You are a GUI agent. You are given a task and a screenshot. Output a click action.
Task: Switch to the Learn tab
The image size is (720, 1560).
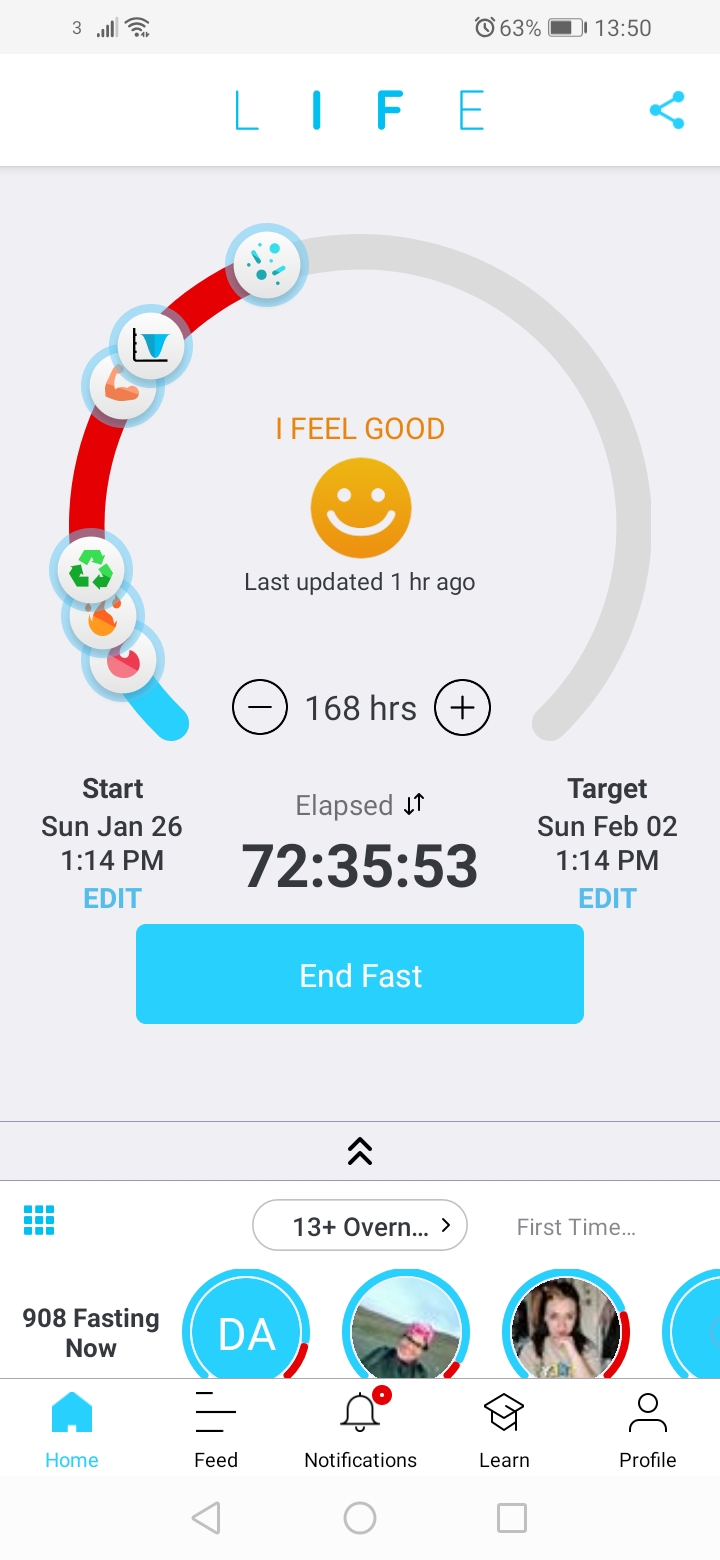(504, 1430)
